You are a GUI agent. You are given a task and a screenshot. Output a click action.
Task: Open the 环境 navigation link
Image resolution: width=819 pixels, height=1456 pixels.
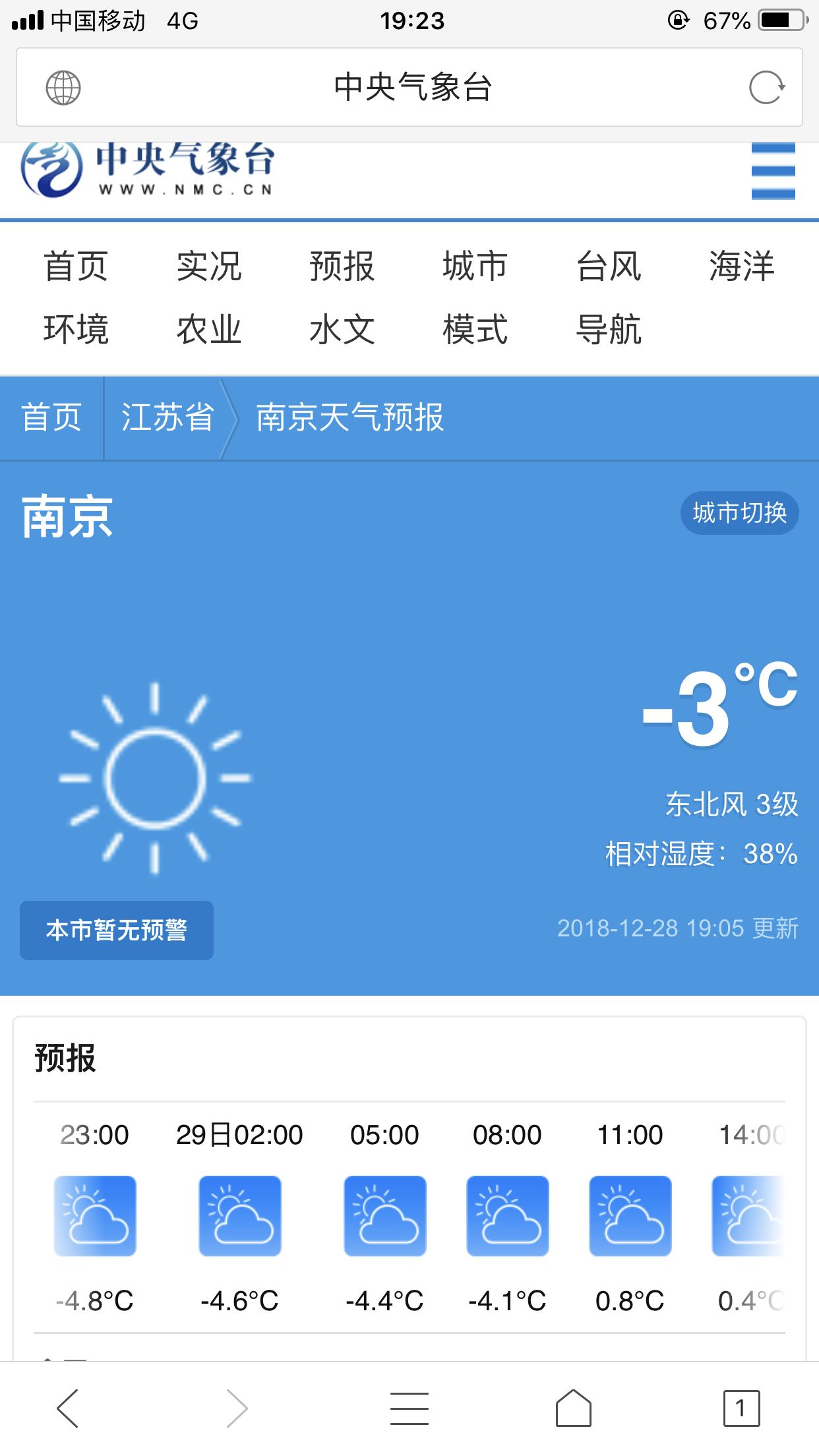tap(76, 329)
